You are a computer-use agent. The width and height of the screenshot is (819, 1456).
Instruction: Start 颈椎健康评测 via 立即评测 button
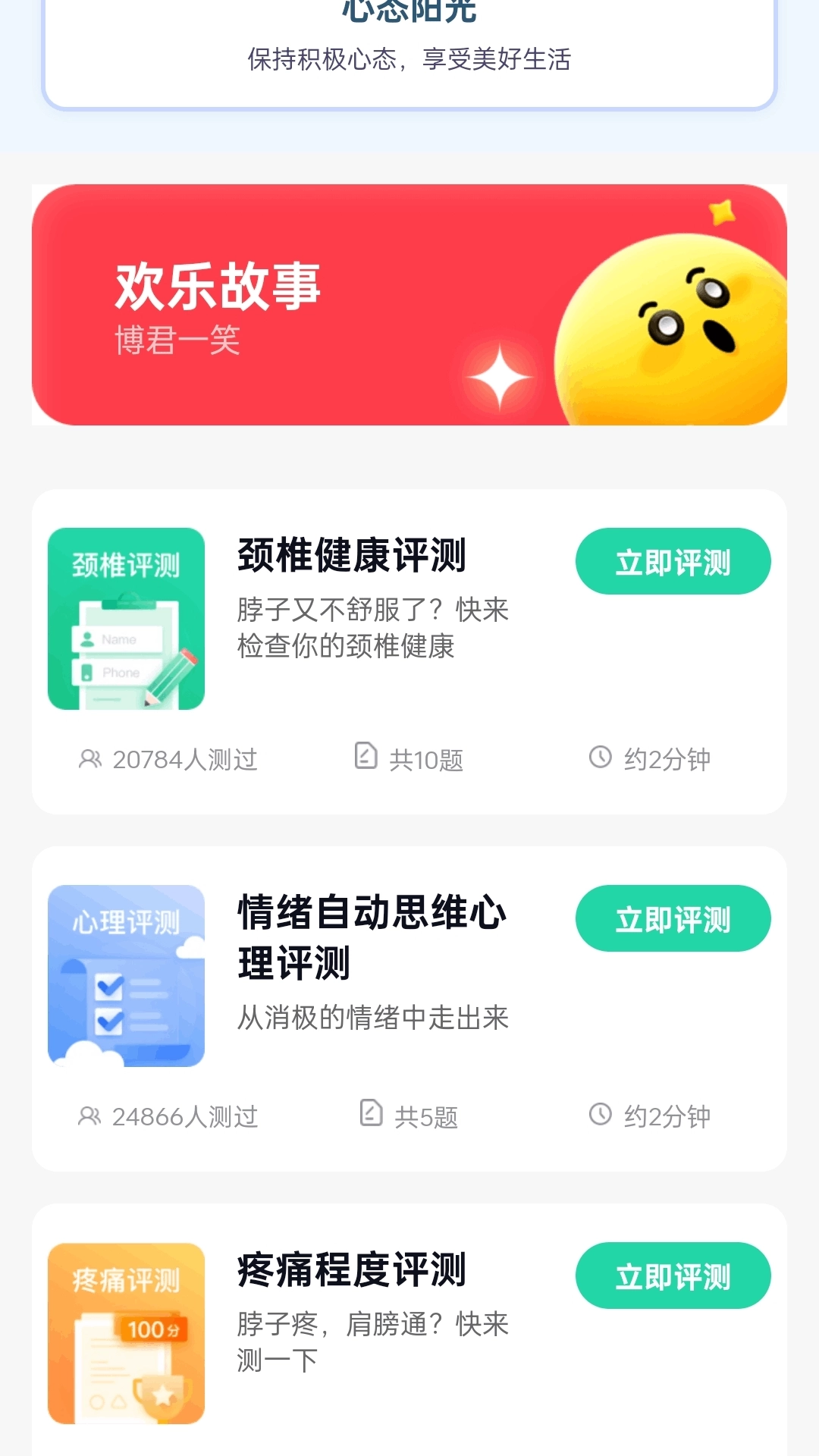pyautogui.click(x=673, y=560)
